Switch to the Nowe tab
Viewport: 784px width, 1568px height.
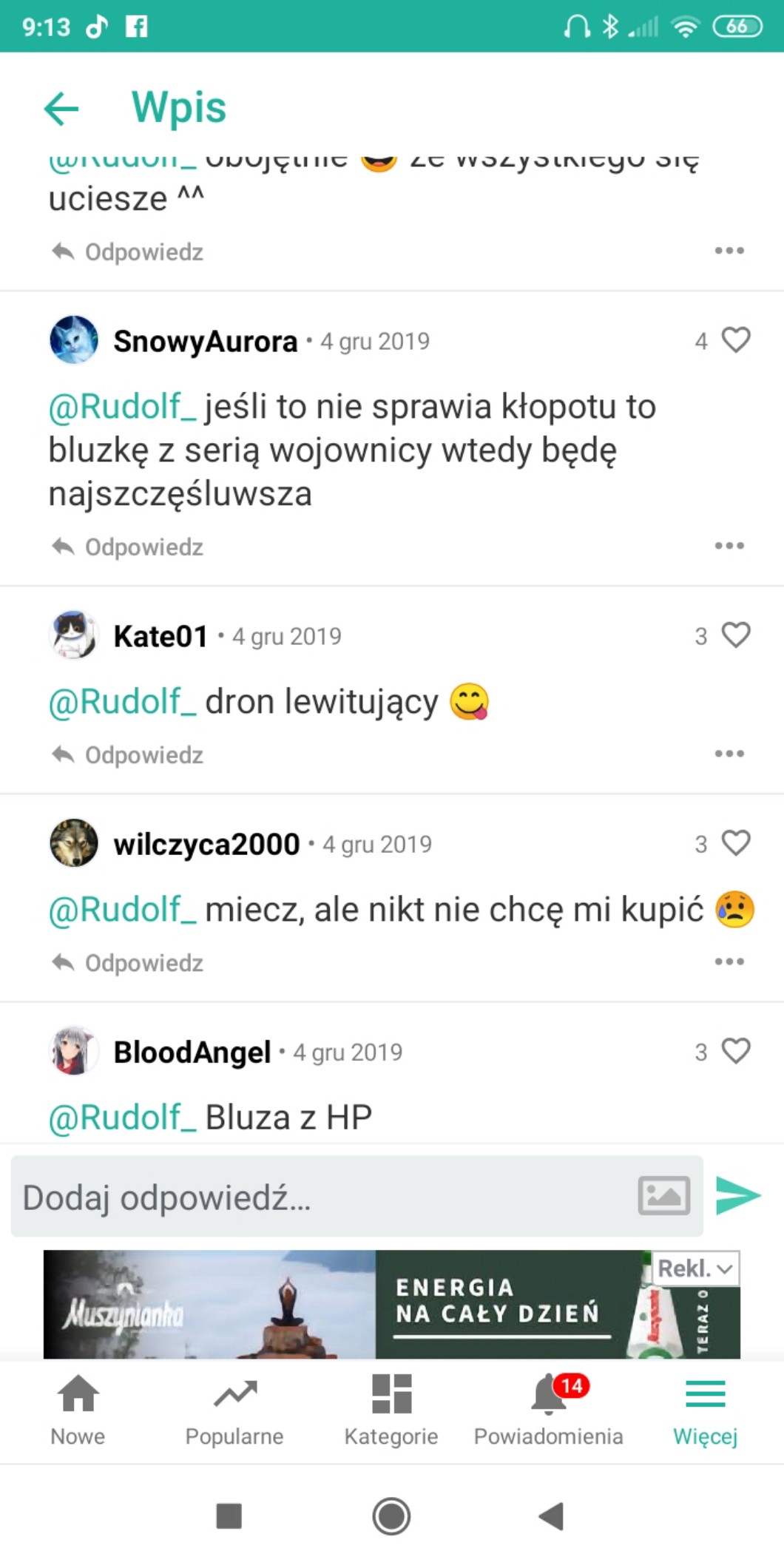[x=78, y=1410]
